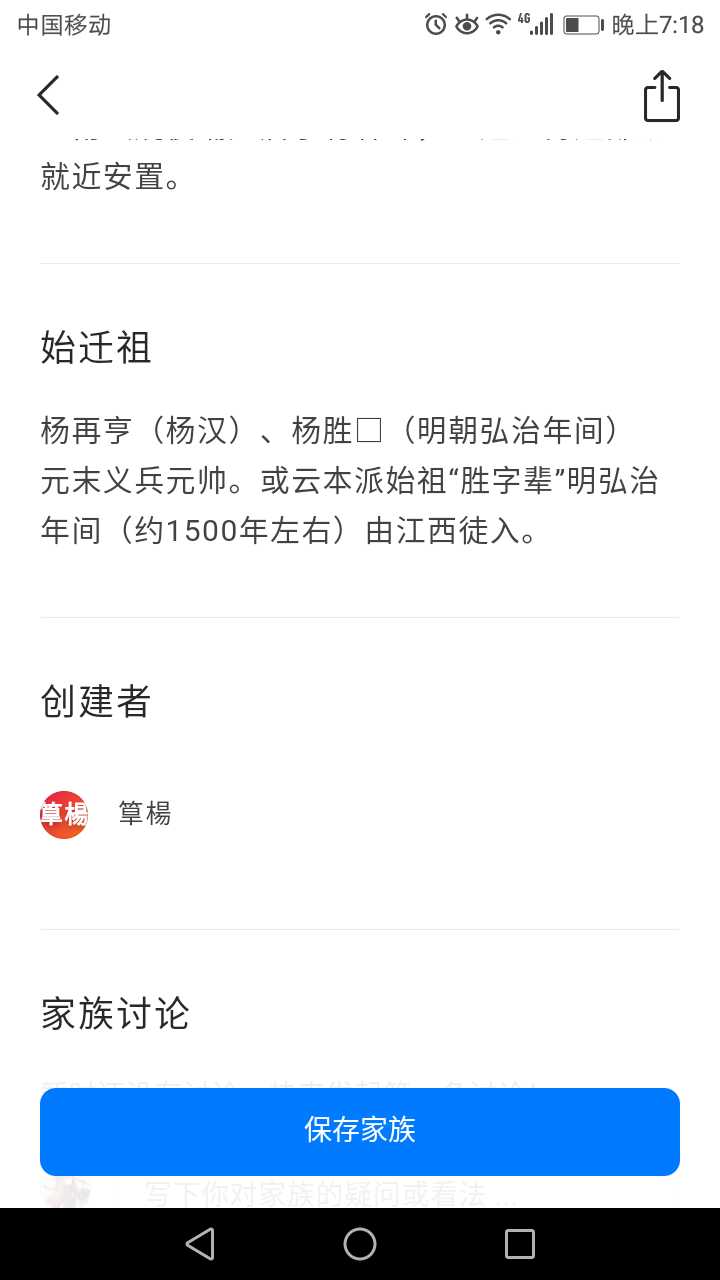Open creator 筸楊's profile
Viewport: 720px width, 1280px height.
pyautogui.click(x=64, y=814)
